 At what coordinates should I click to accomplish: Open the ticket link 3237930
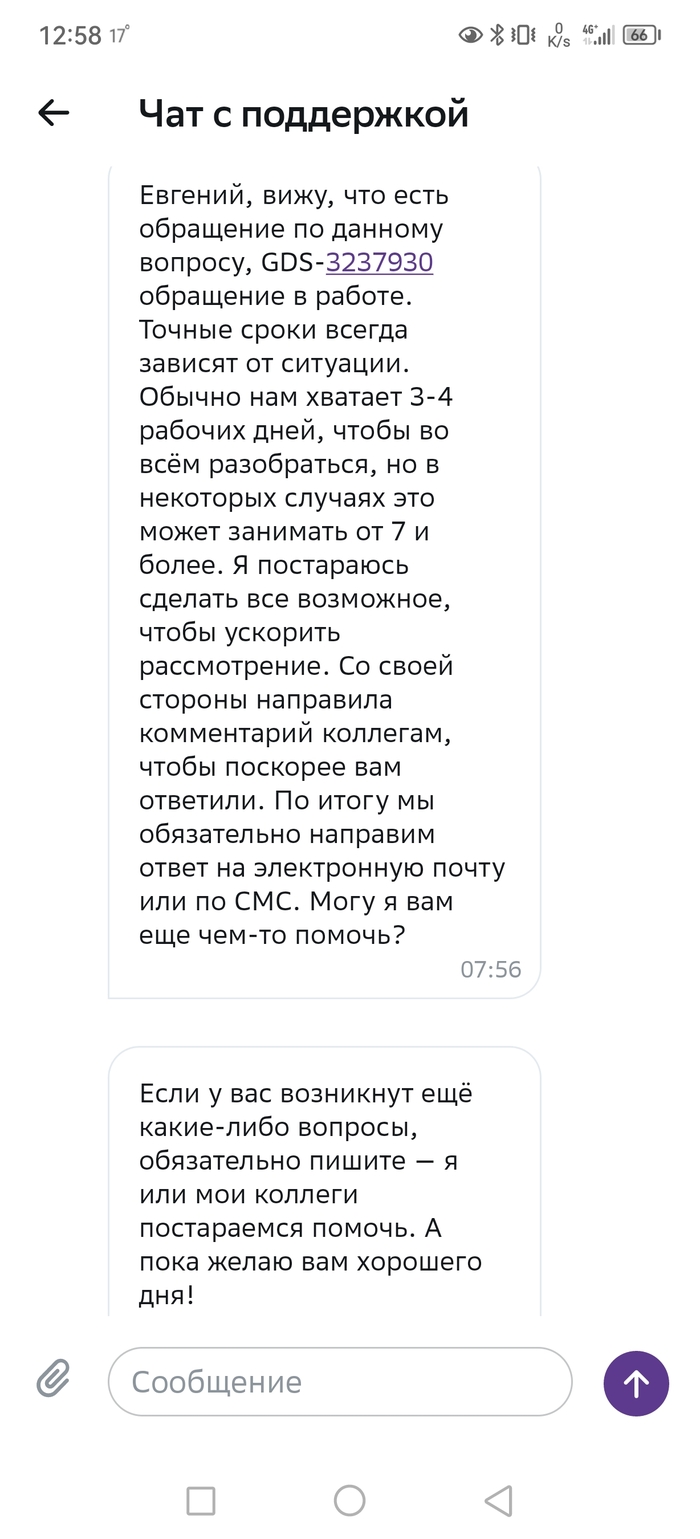[x=379, y=263]
